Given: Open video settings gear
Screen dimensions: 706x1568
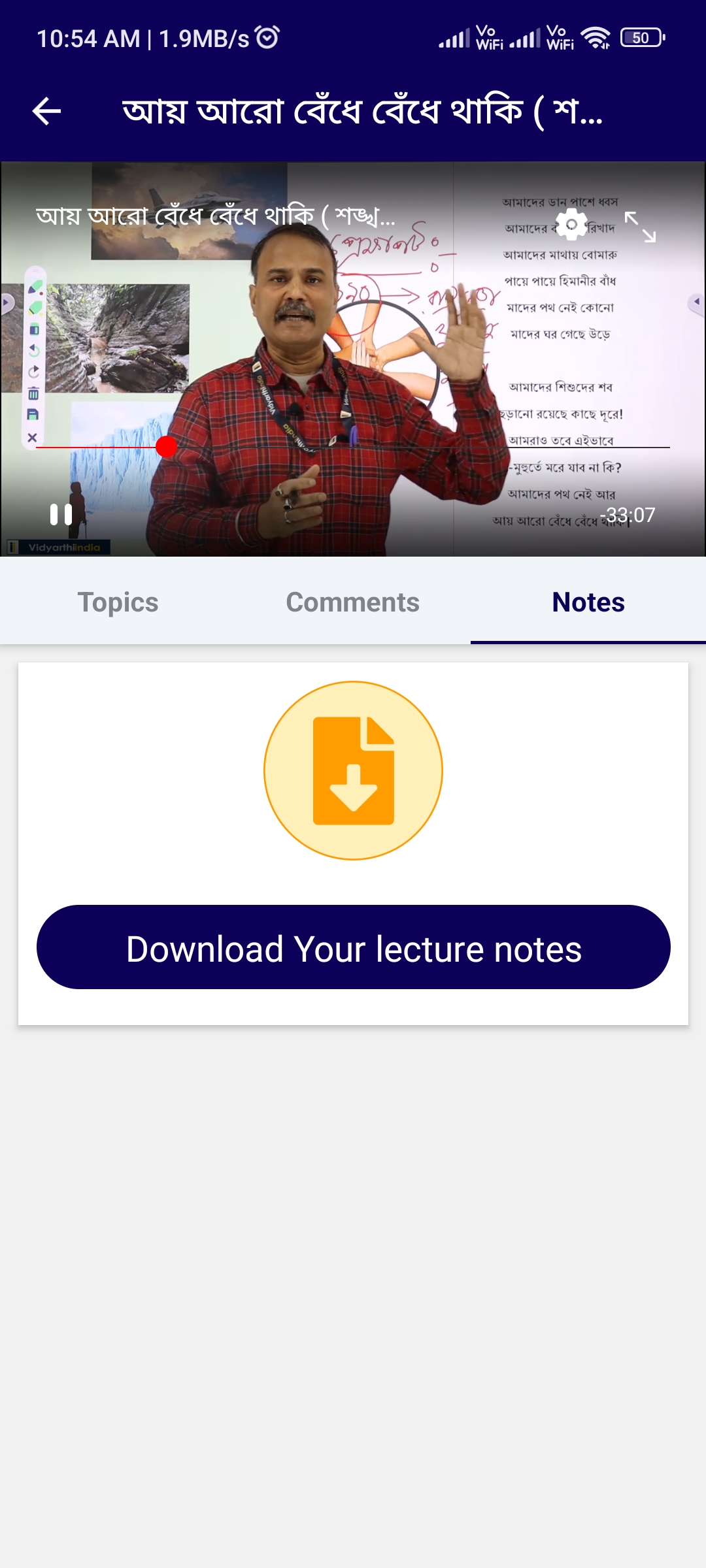Looking at the screenshot, I should click(x=571, y=225).
